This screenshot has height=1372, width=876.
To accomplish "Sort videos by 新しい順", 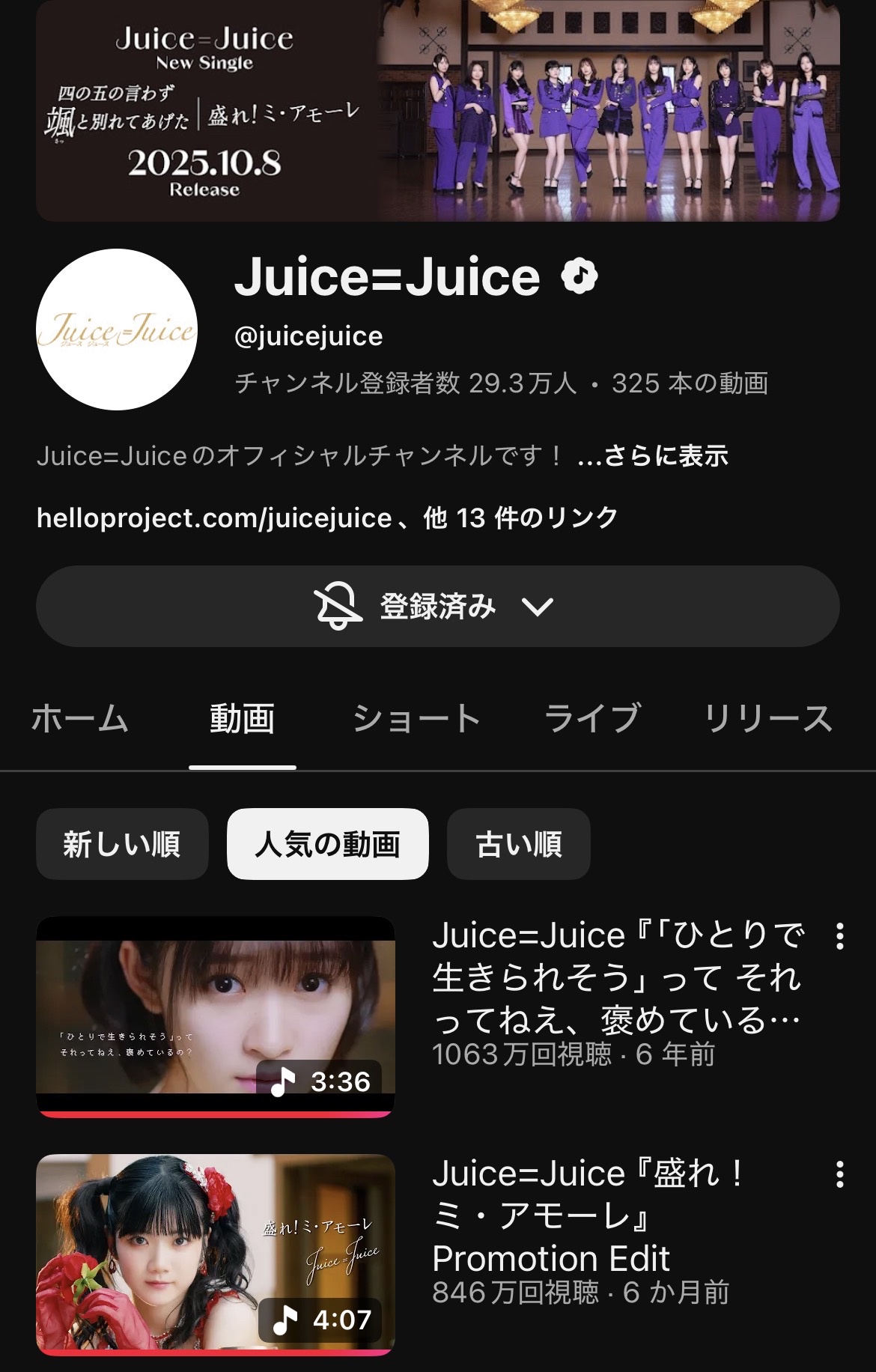I will (122, 844).
